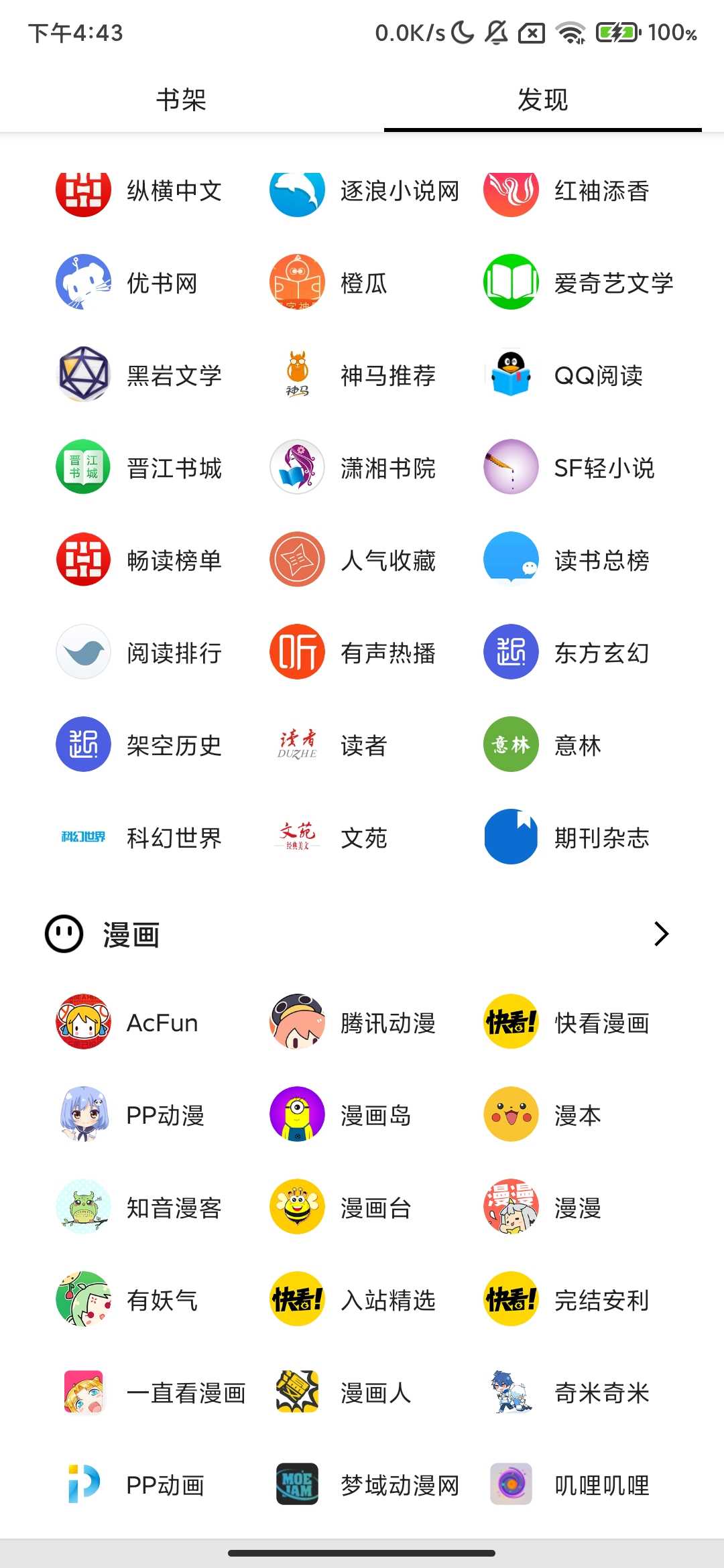Open 有声热播 listing
Viewport: 724px width, 1568px height.
click(353, 653)
